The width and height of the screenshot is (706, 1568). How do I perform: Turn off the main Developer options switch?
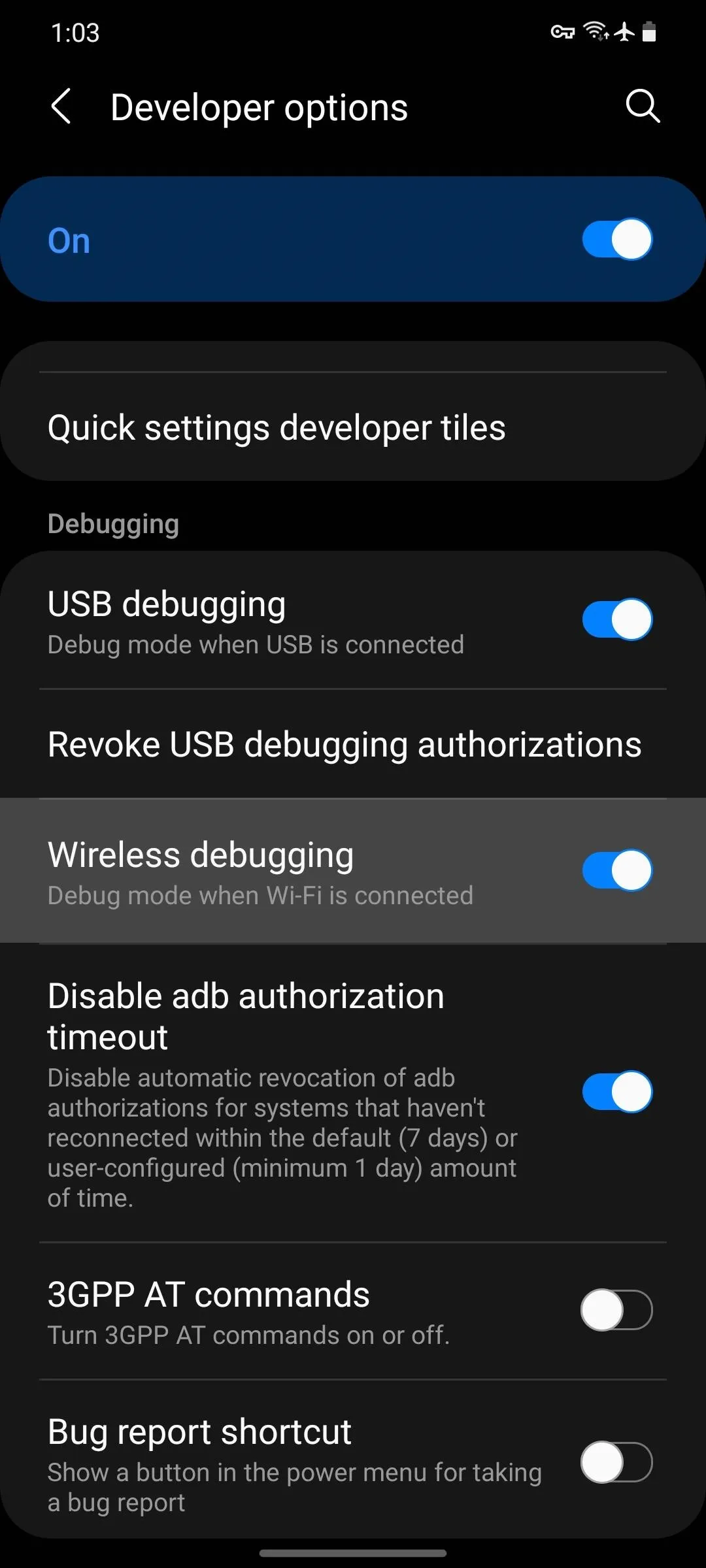pos(617,239)
